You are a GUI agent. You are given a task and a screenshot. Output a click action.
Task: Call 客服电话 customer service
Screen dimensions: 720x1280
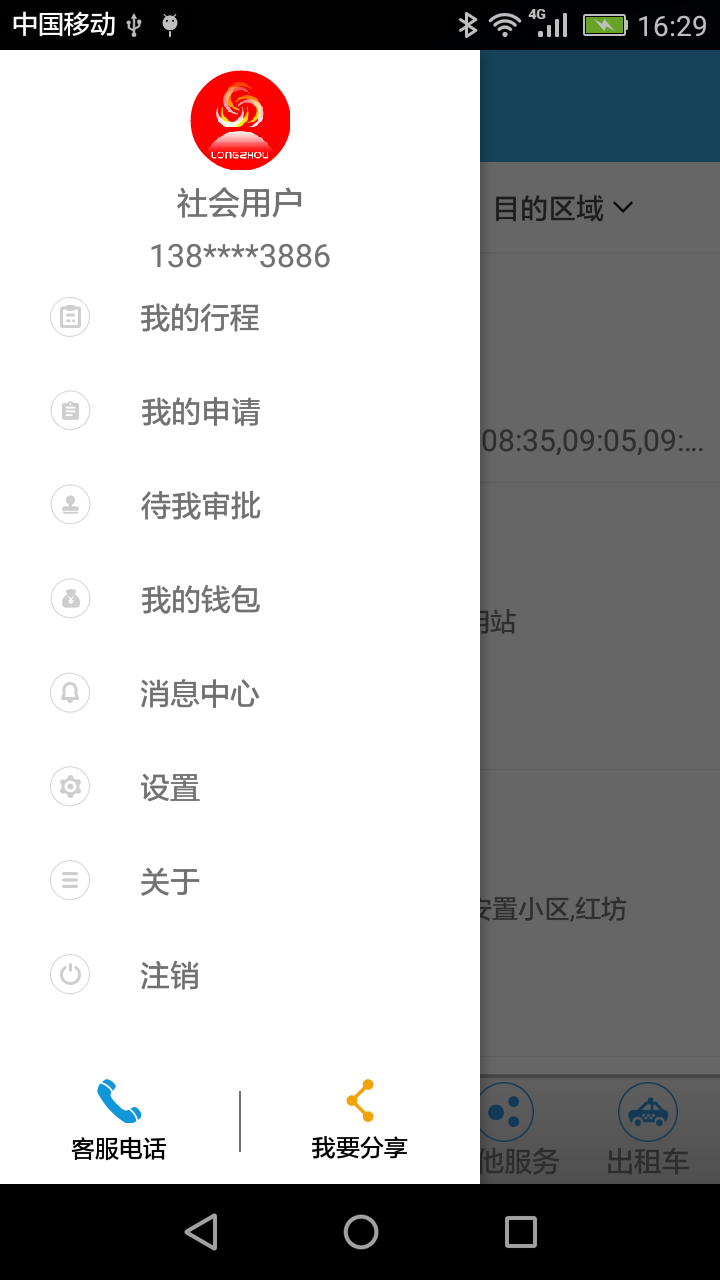point(119,1120)
